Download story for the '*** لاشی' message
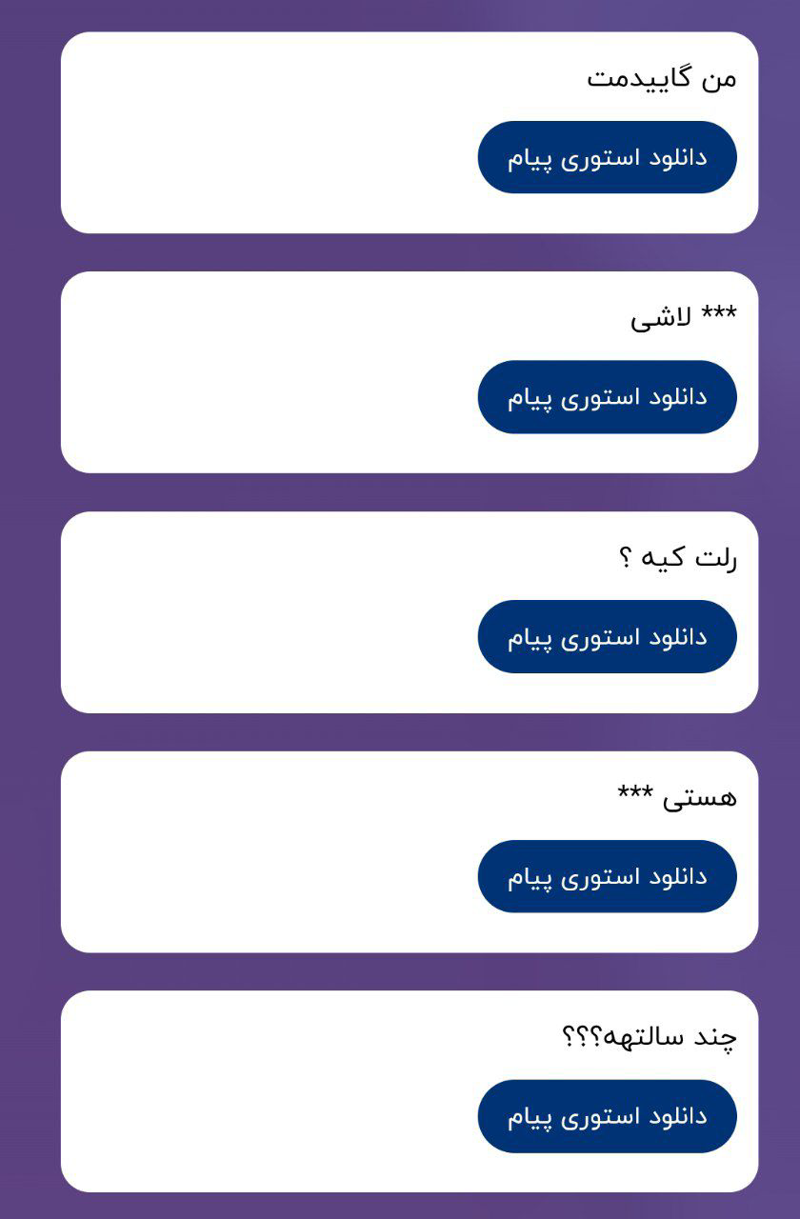The height and width of the screenshot is (1219, 800). 607,397
